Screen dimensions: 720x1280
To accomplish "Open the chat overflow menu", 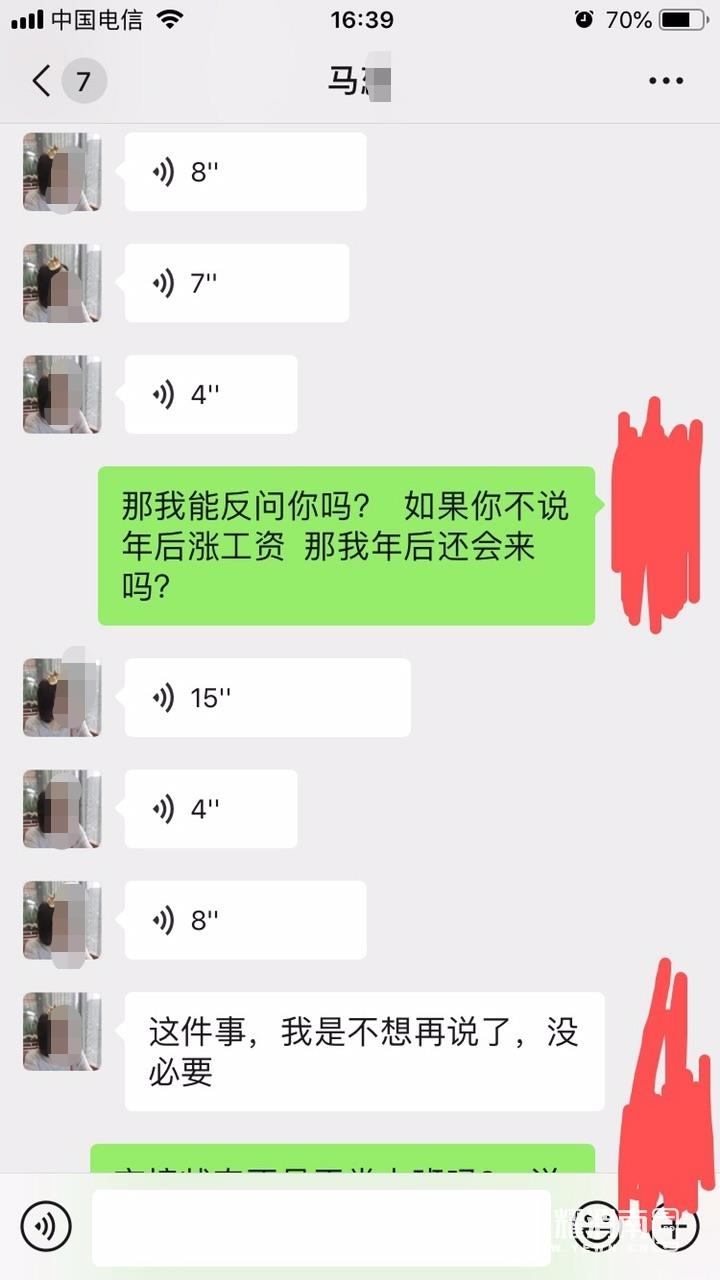I will (665, 80).
